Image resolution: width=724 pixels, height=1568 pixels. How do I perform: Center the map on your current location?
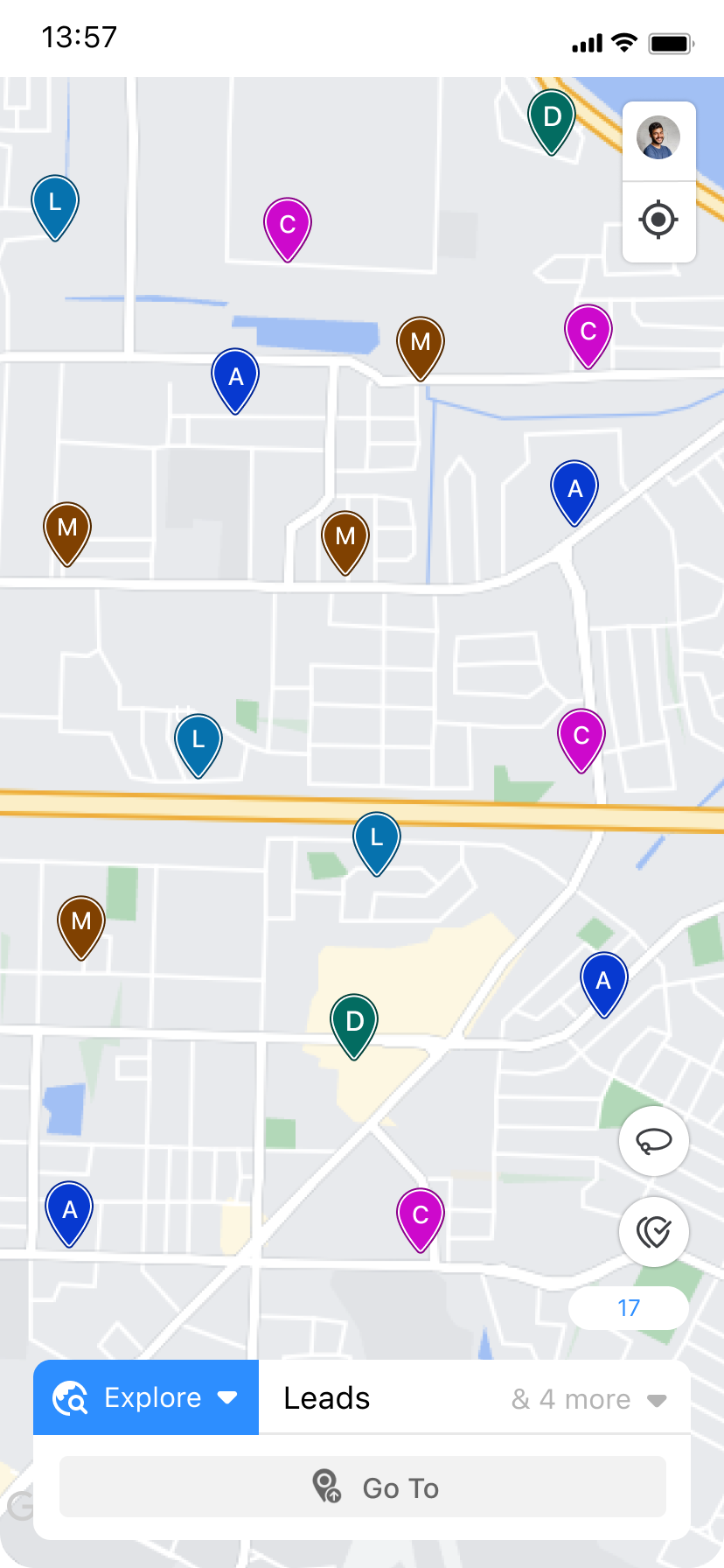658,220
